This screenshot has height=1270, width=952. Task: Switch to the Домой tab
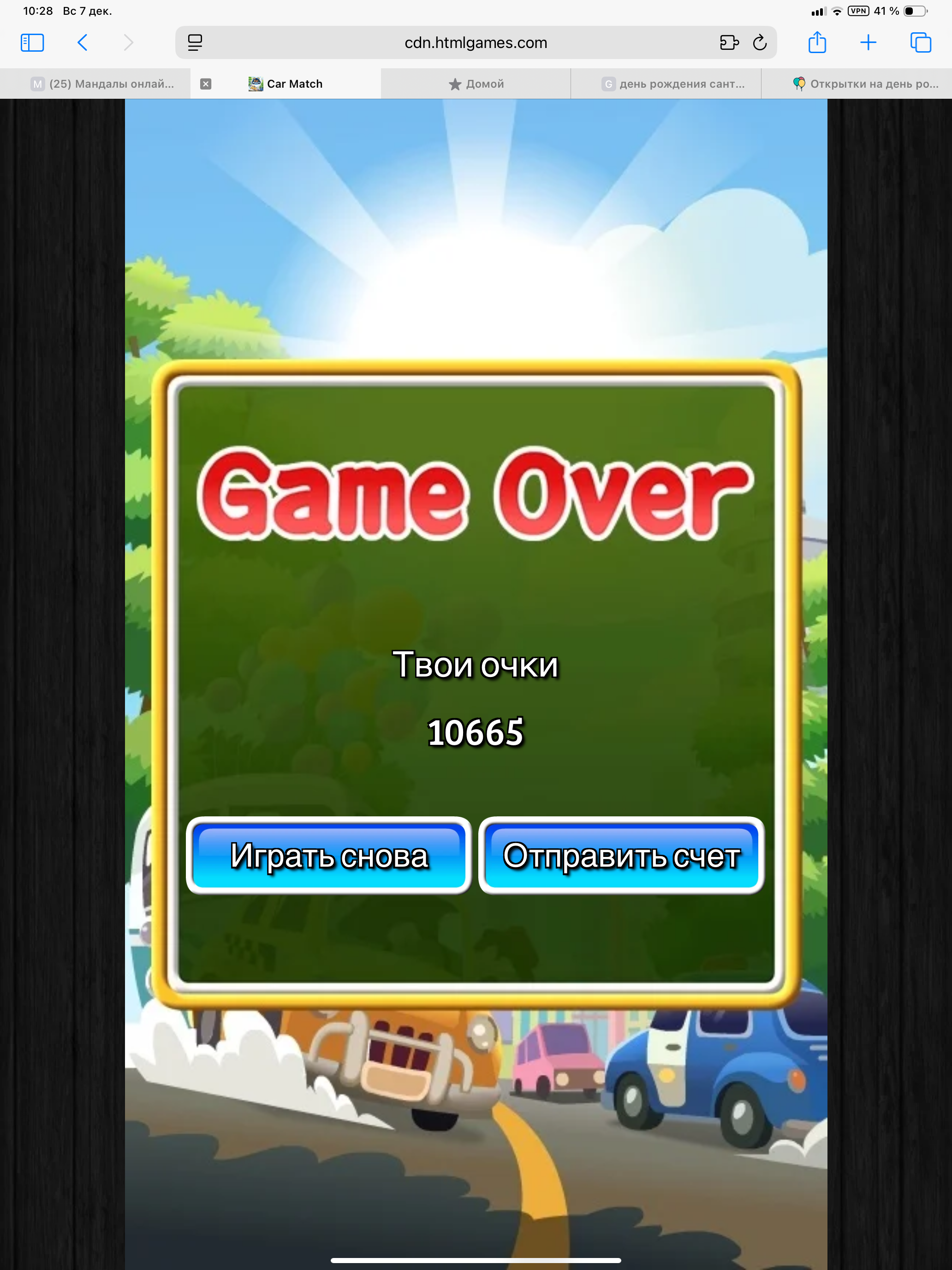tap(476, 84)
